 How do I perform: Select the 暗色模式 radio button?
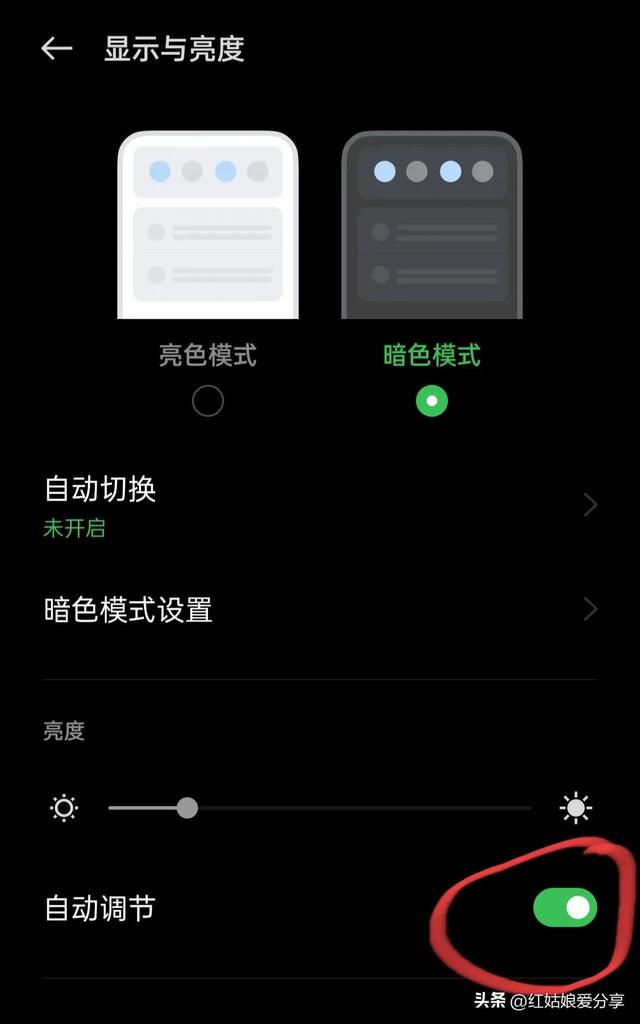(x=432, y=401)
